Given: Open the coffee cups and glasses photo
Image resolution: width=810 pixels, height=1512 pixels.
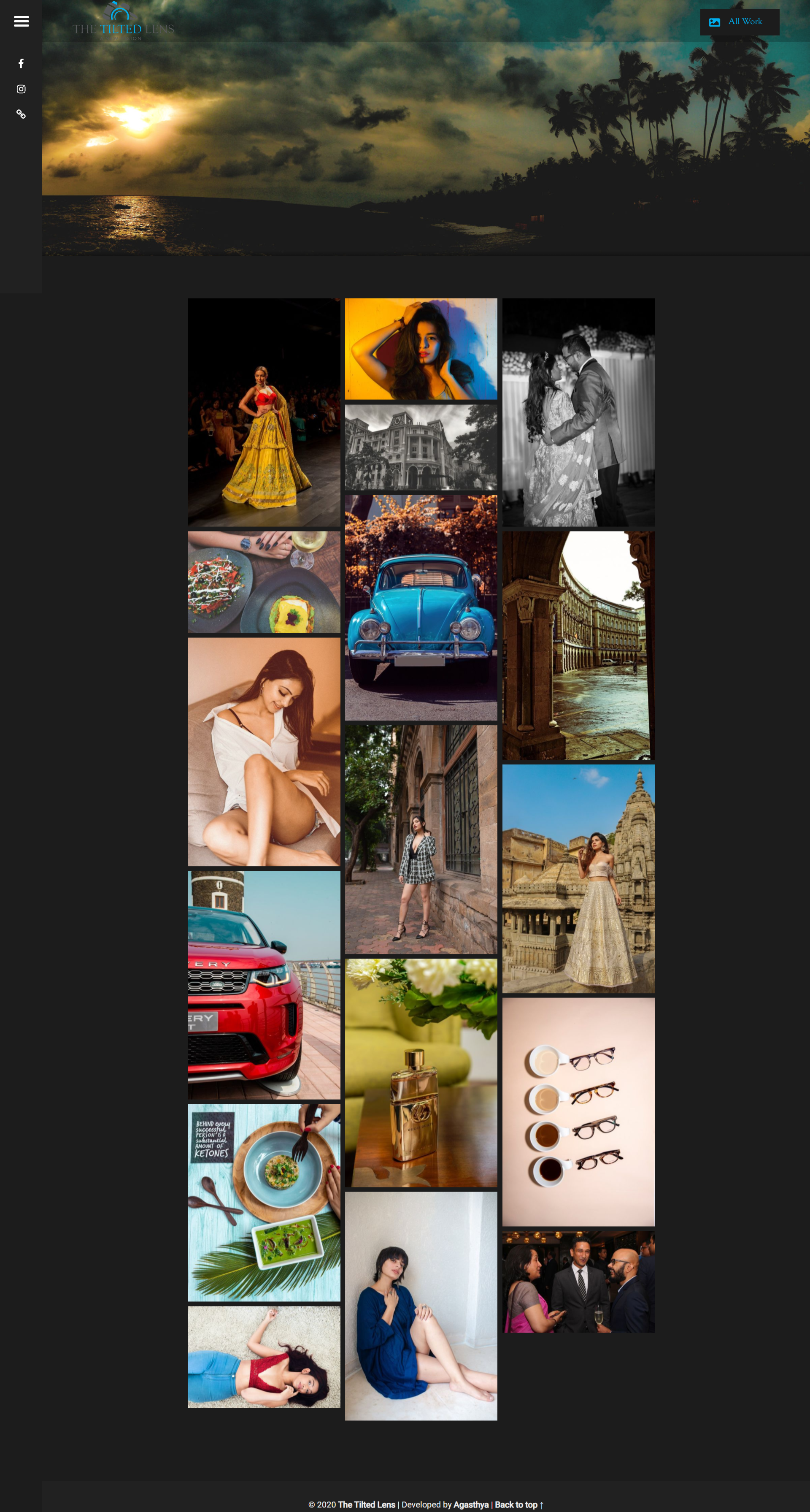Looking at the screenshot, I should pos(578,1112).
